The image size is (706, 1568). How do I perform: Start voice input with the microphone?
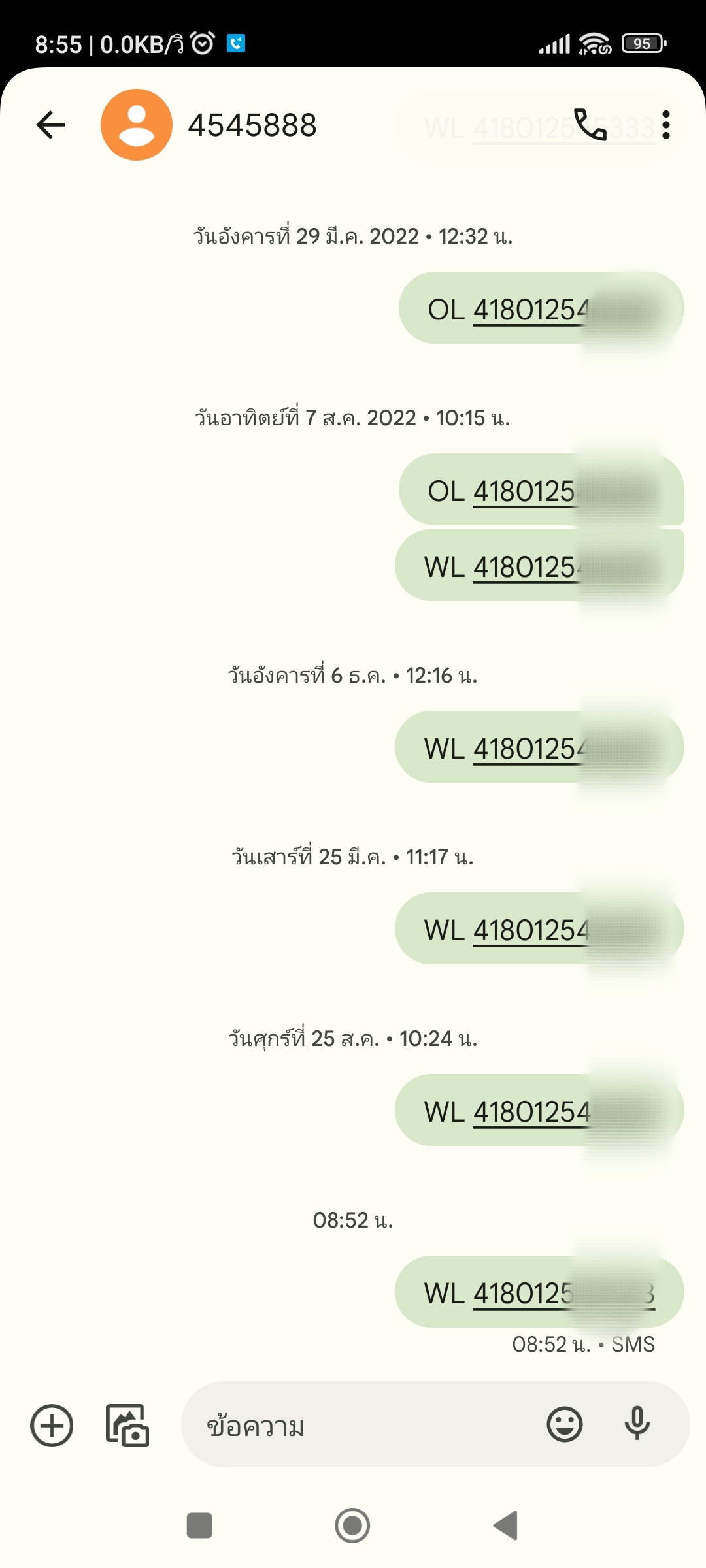637,1424
